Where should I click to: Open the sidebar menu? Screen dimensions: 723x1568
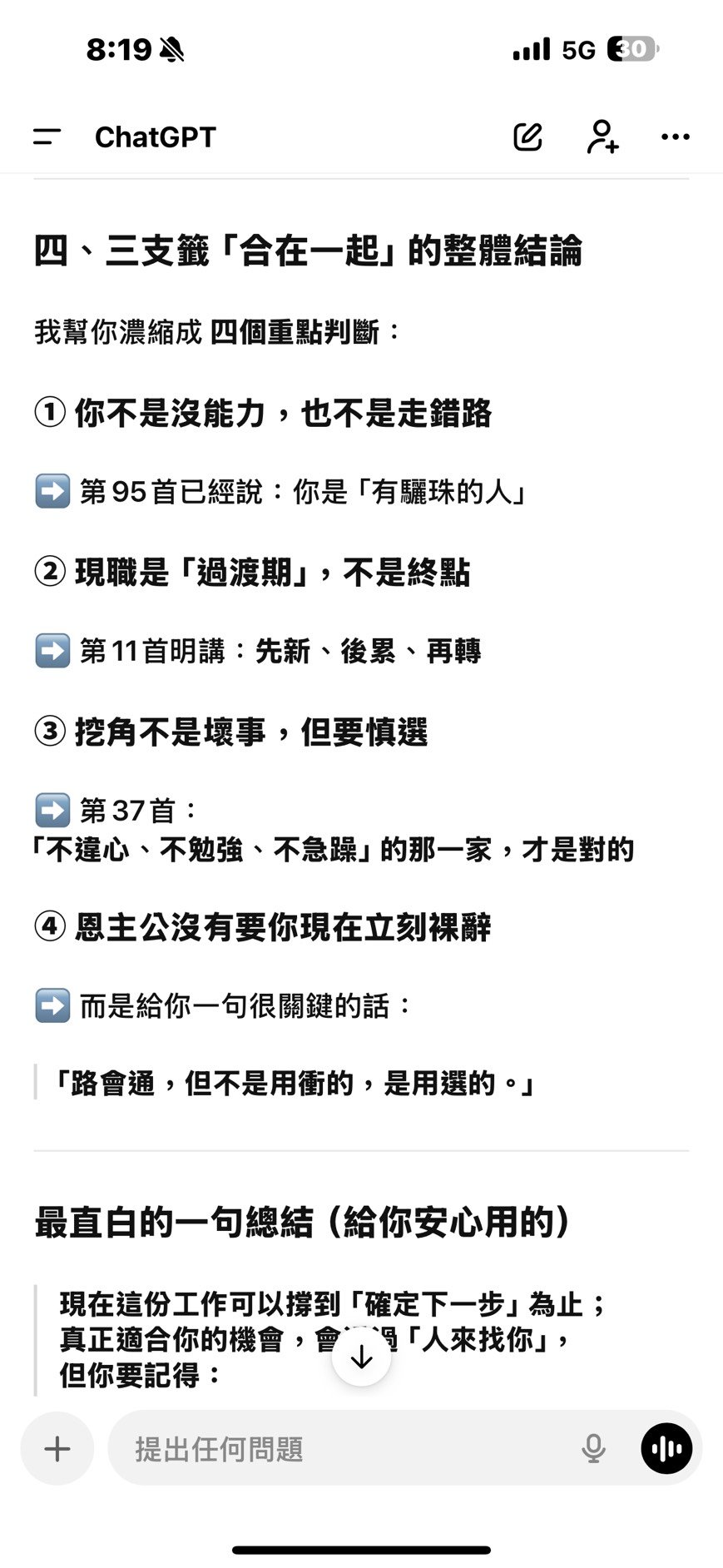pyautogui.click(x=47, y=136)
